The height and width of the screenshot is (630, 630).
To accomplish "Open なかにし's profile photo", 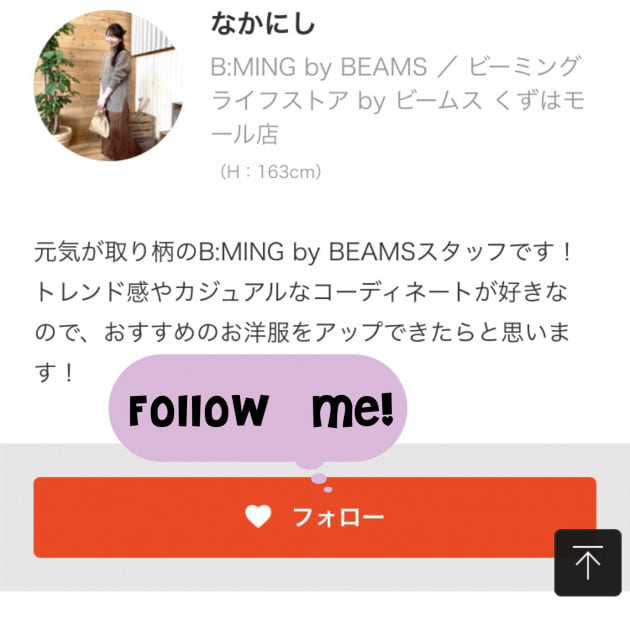I will [x=109, y=86].
